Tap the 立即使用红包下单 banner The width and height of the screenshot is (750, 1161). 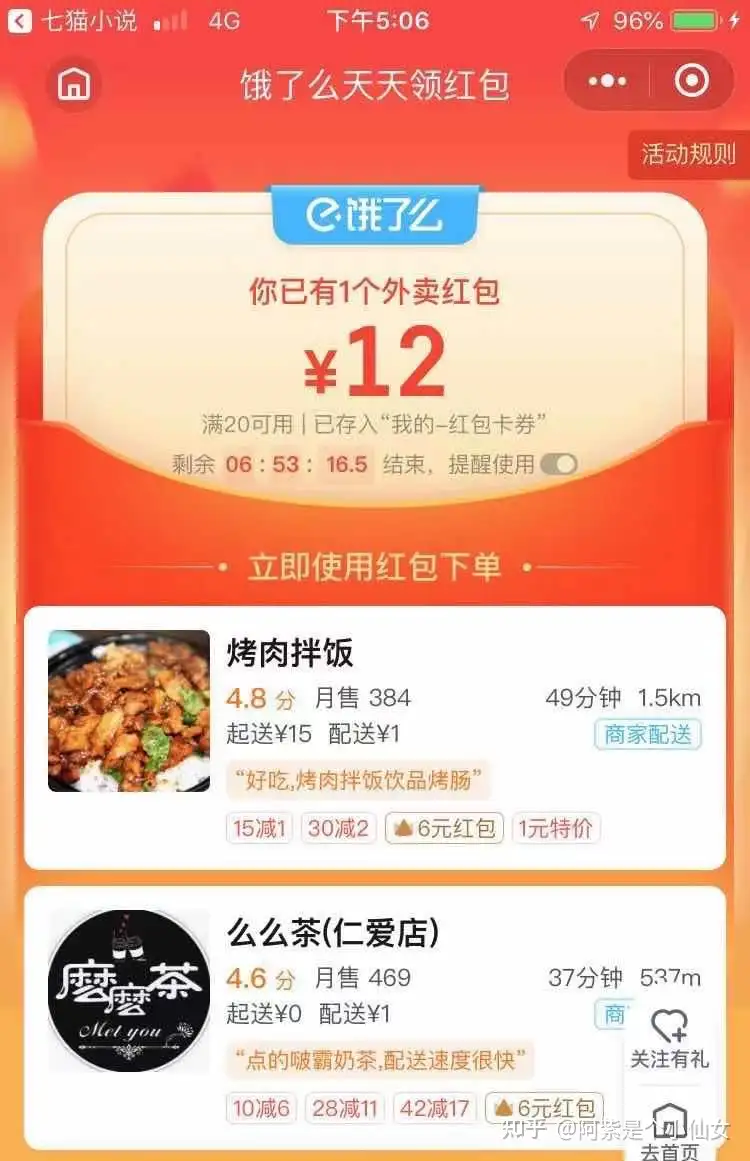point(375,563)
